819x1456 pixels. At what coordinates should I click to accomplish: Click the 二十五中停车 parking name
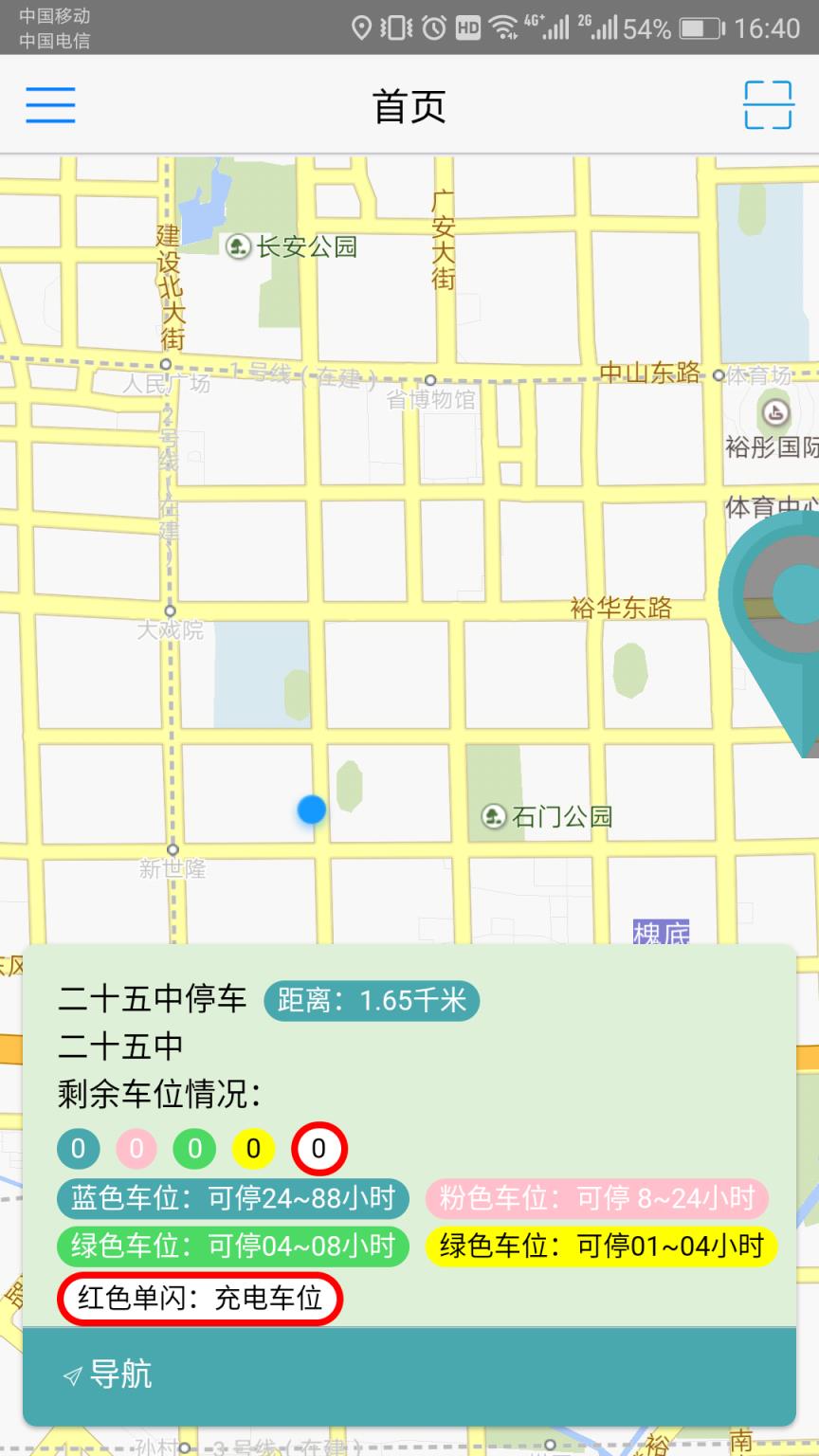click(x=152, y=1000)
